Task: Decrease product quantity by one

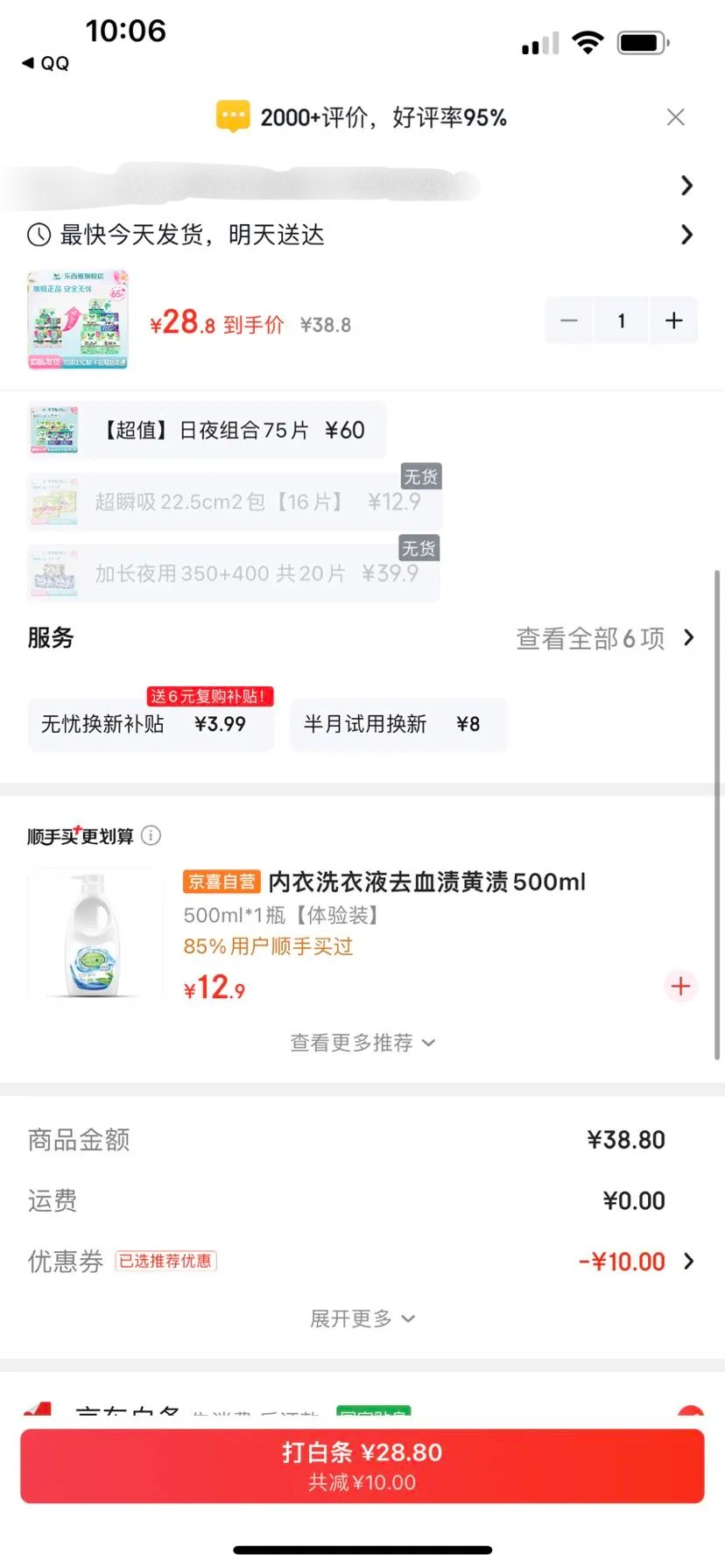Action: [569, 320]
